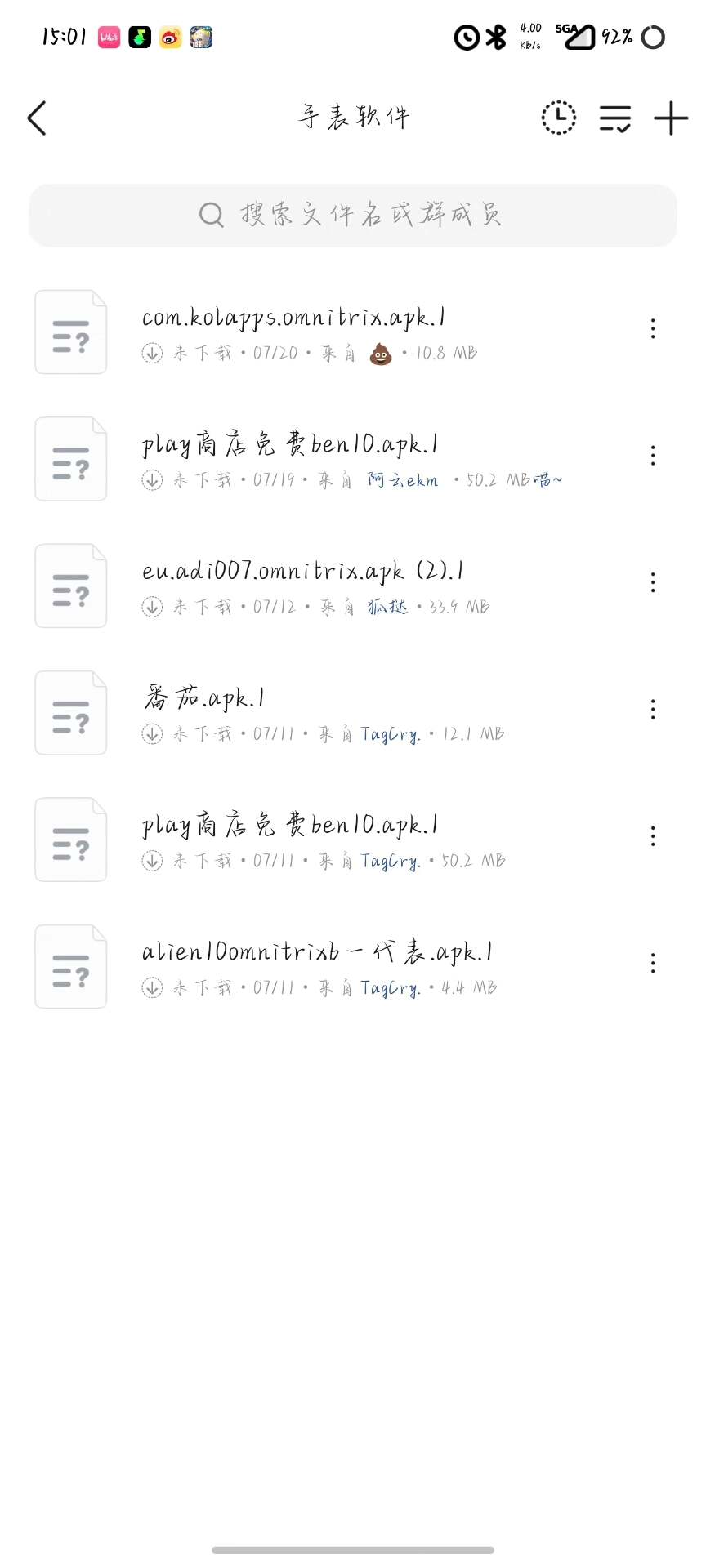
Task: Tap the plus icon to upload
Action: (671, 118)
